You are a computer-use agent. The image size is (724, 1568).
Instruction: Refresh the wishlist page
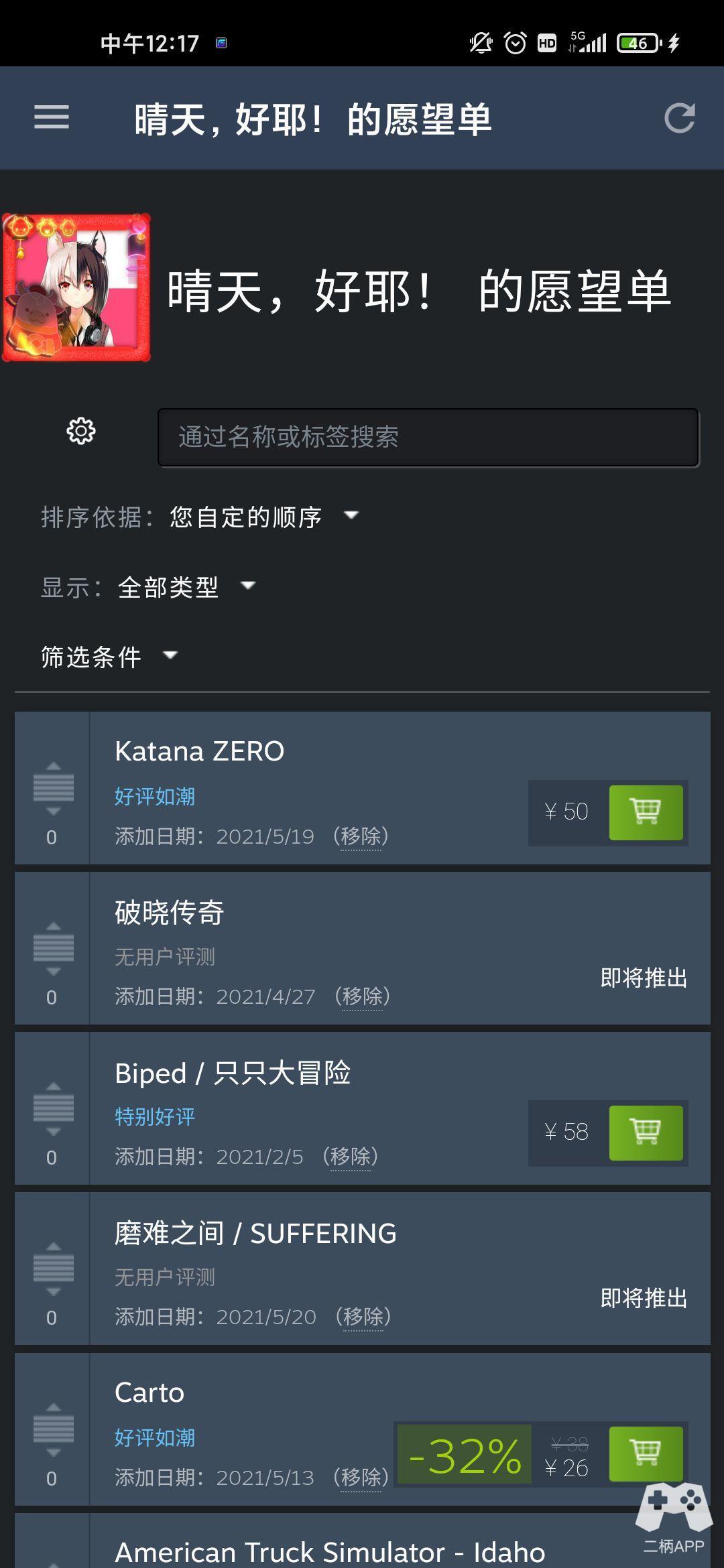[x=679, y=119]
